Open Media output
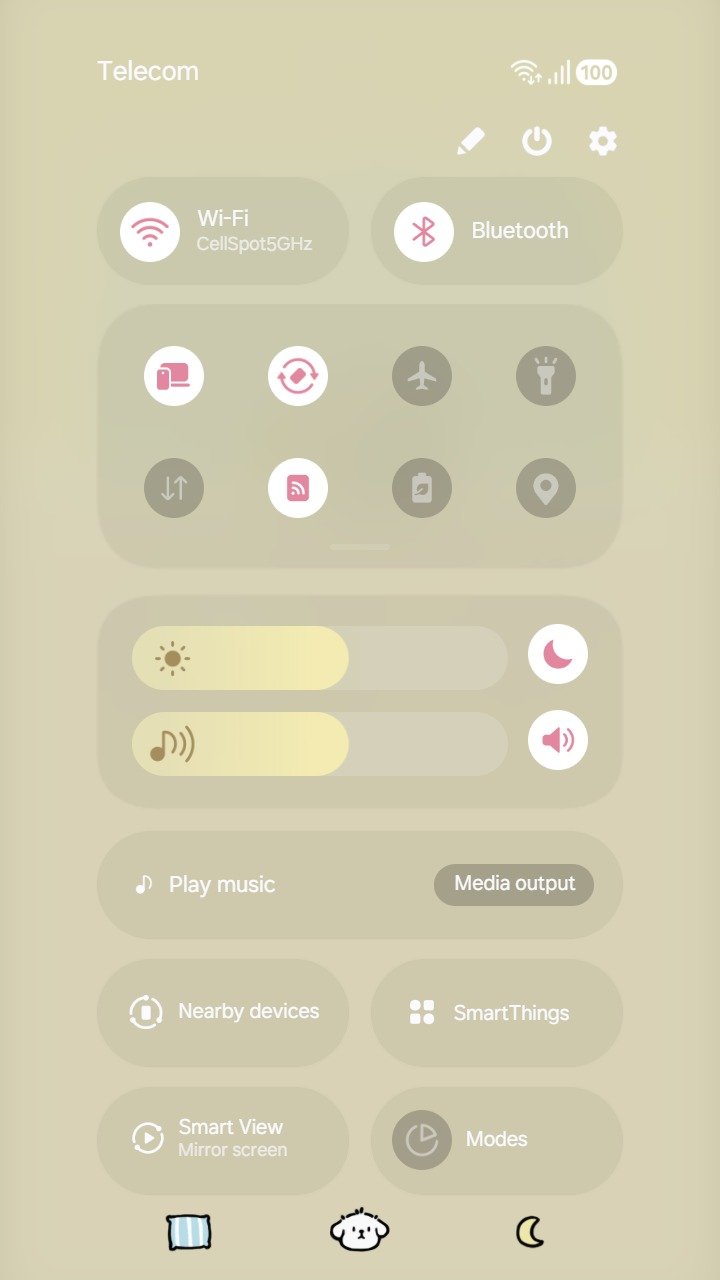 [x=514, y=884]
